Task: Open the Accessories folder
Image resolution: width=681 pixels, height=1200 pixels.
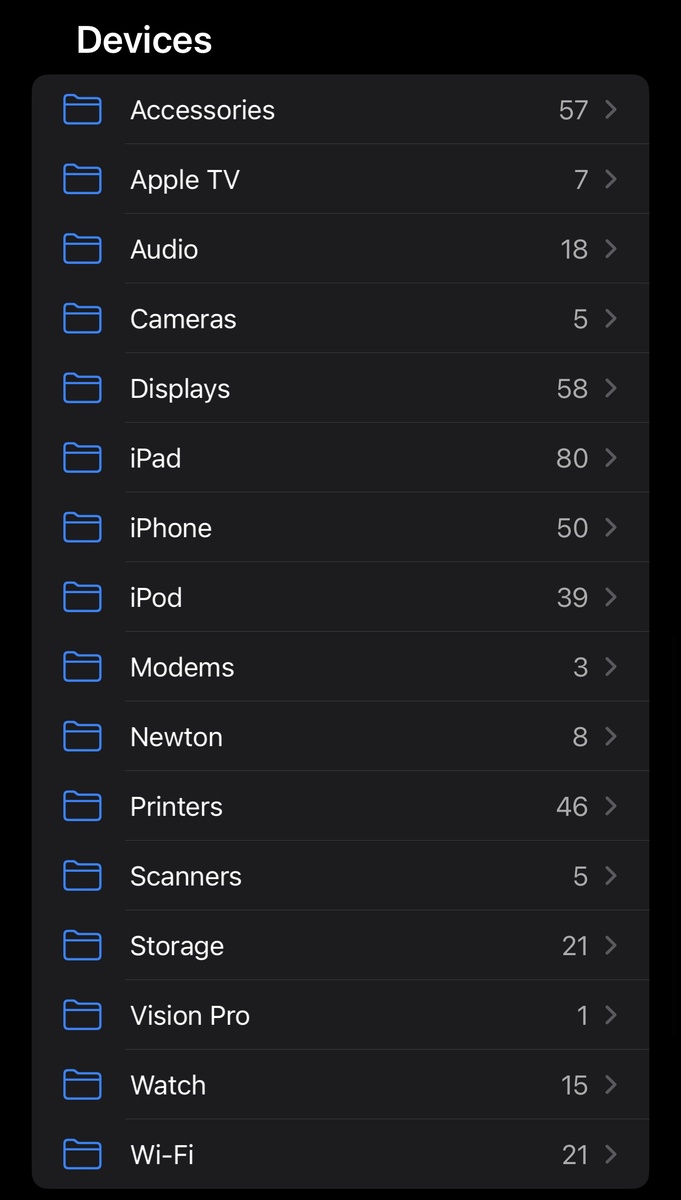Action: pyautogui.click(x=340, y=109)
